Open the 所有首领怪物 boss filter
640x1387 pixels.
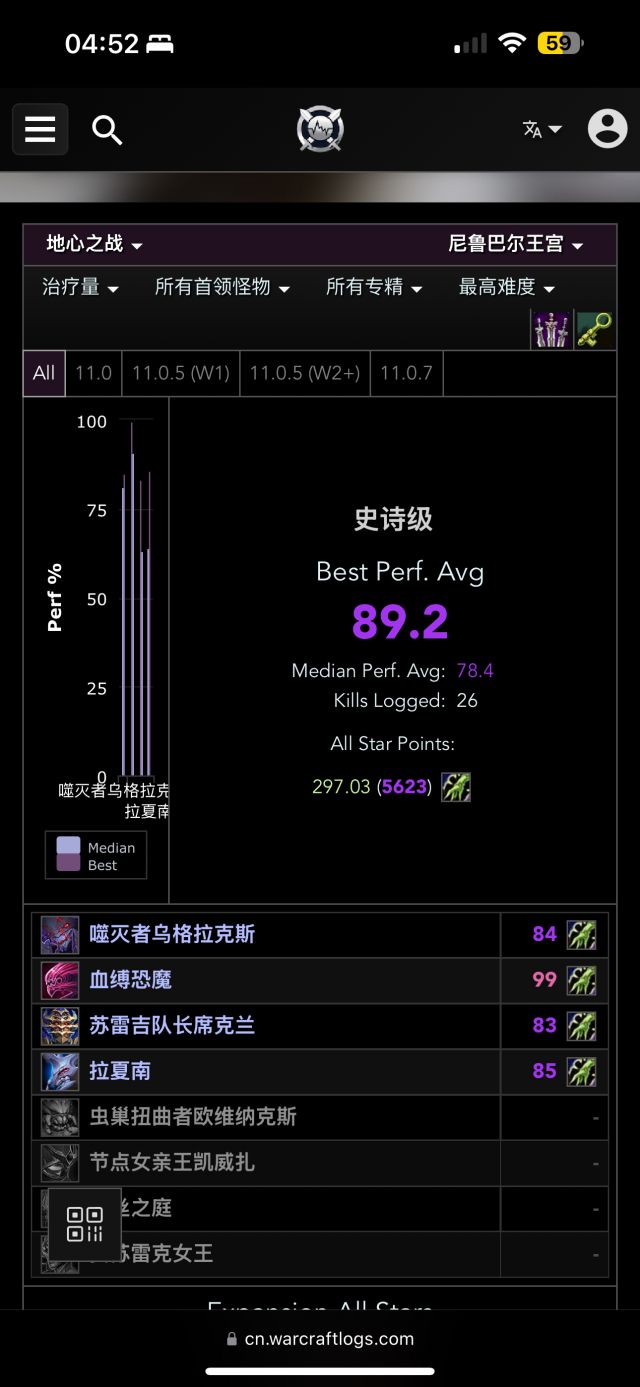221,288
